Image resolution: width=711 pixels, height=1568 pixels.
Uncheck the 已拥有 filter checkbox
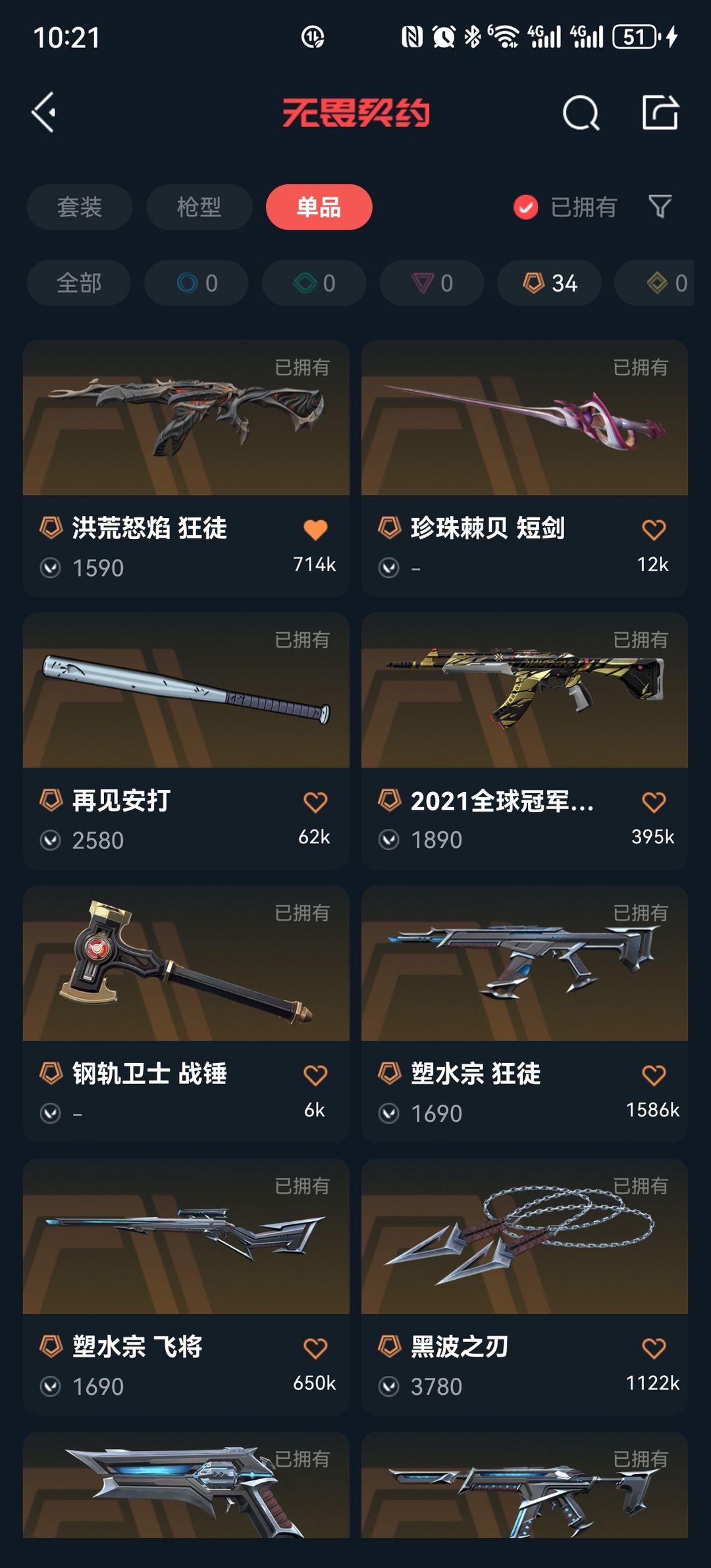pyautogui.click(x=525, y=207)
